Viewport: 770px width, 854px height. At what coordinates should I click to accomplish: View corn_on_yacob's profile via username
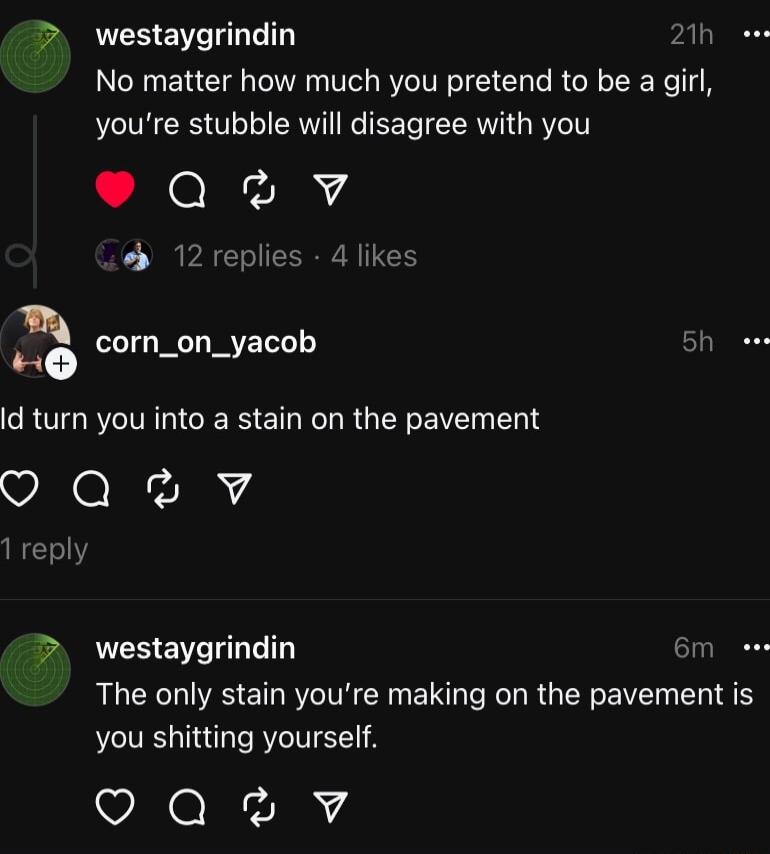click(205, 342)
